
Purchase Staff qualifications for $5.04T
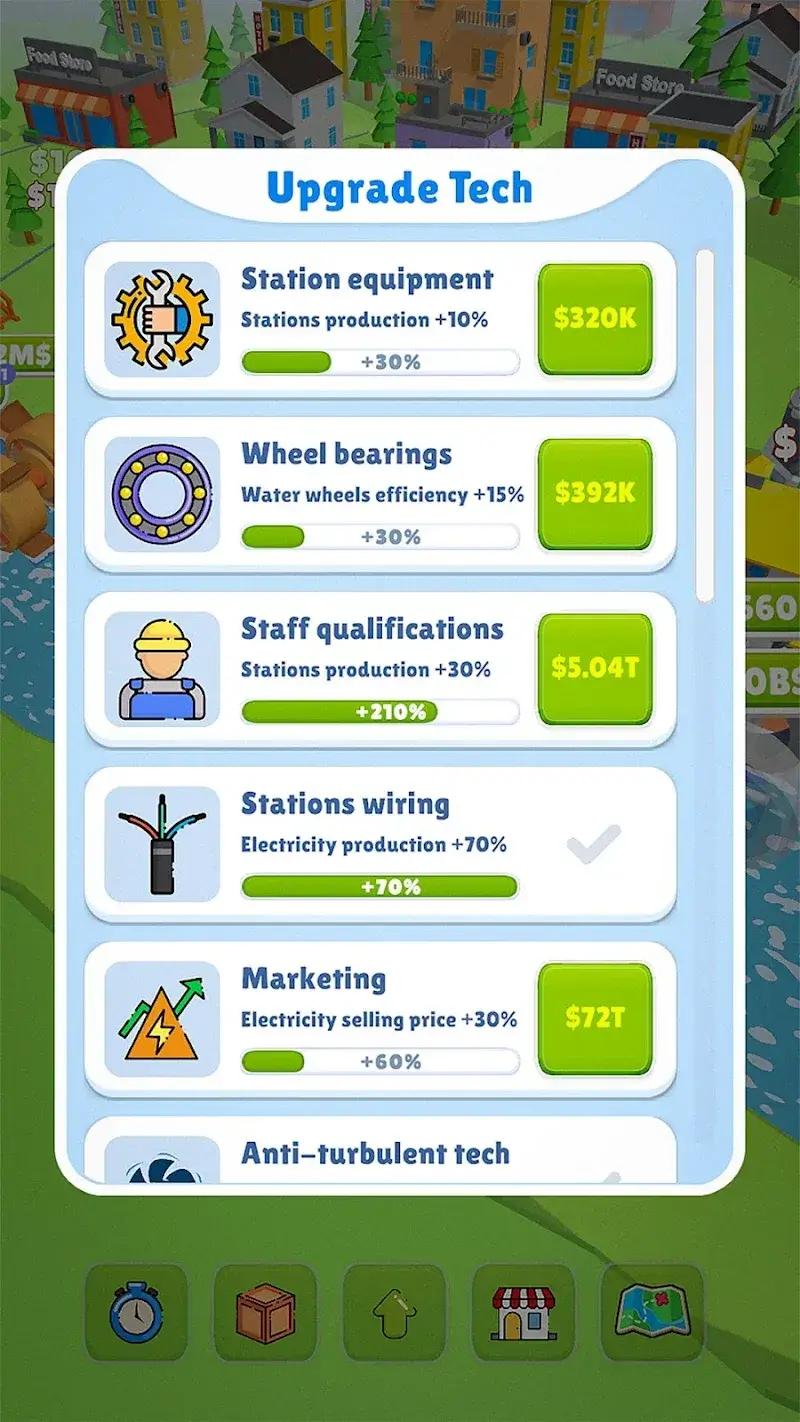(x=594, y=668)
